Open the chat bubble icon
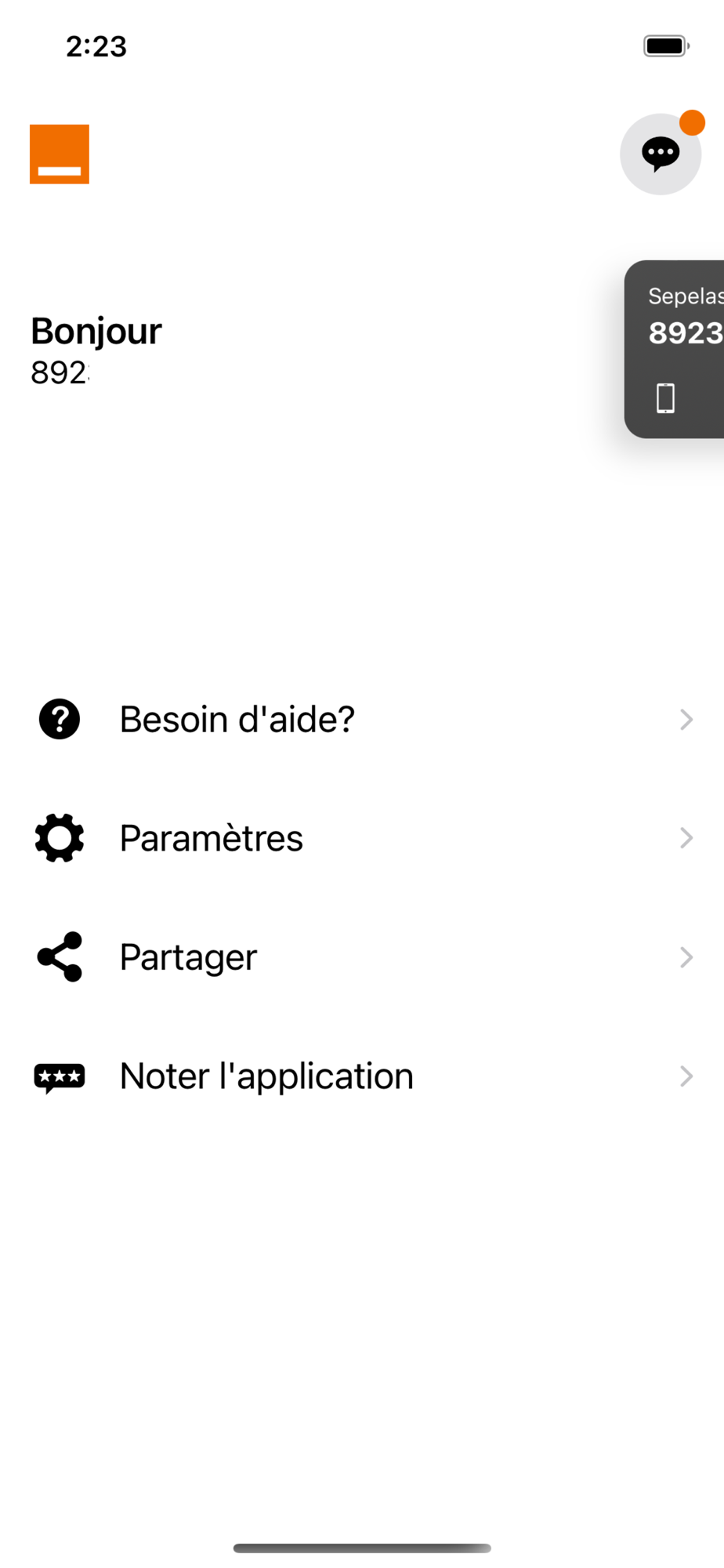The height and width of the screenshot is (1568, 724). [x=660, y=154]
